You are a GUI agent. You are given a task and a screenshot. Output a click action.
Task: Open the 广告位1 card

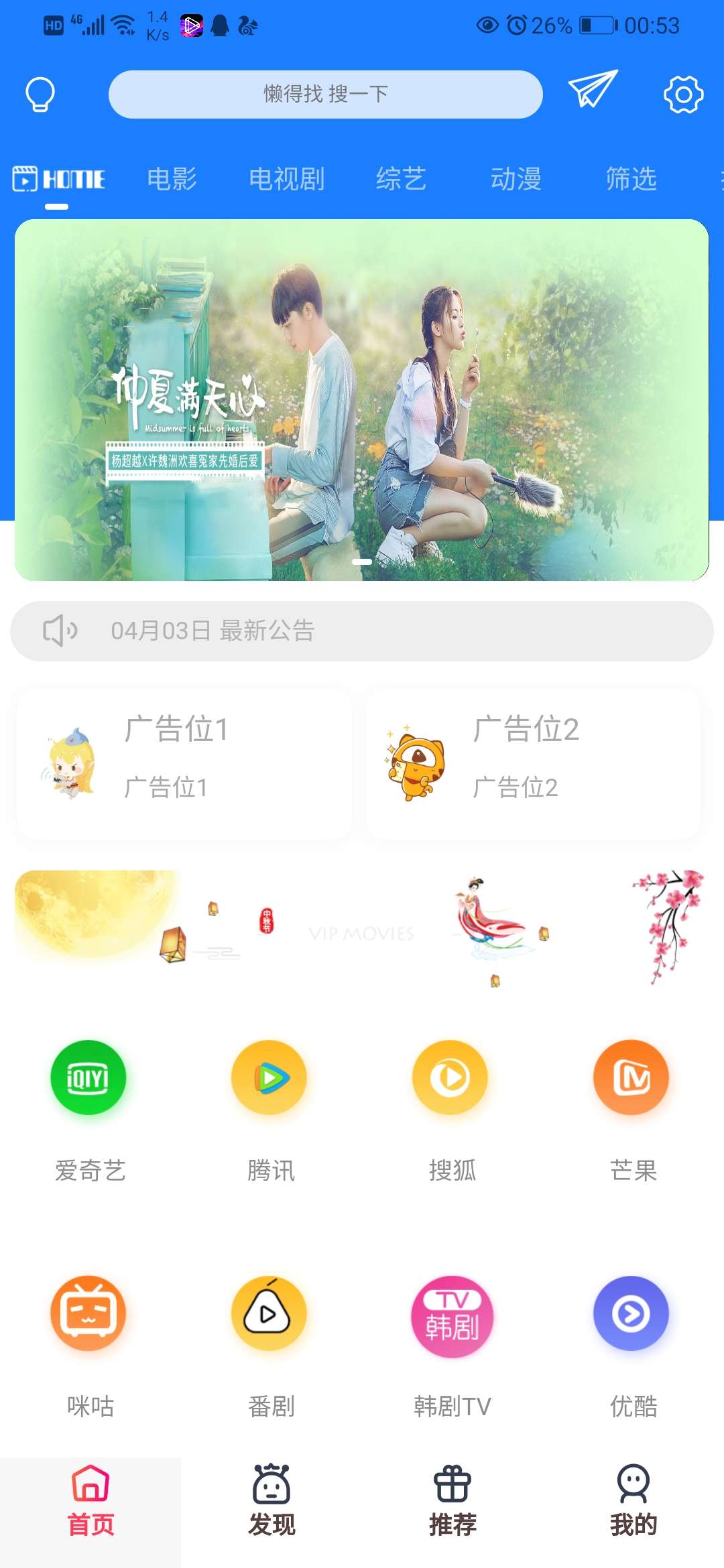point(184,764)
